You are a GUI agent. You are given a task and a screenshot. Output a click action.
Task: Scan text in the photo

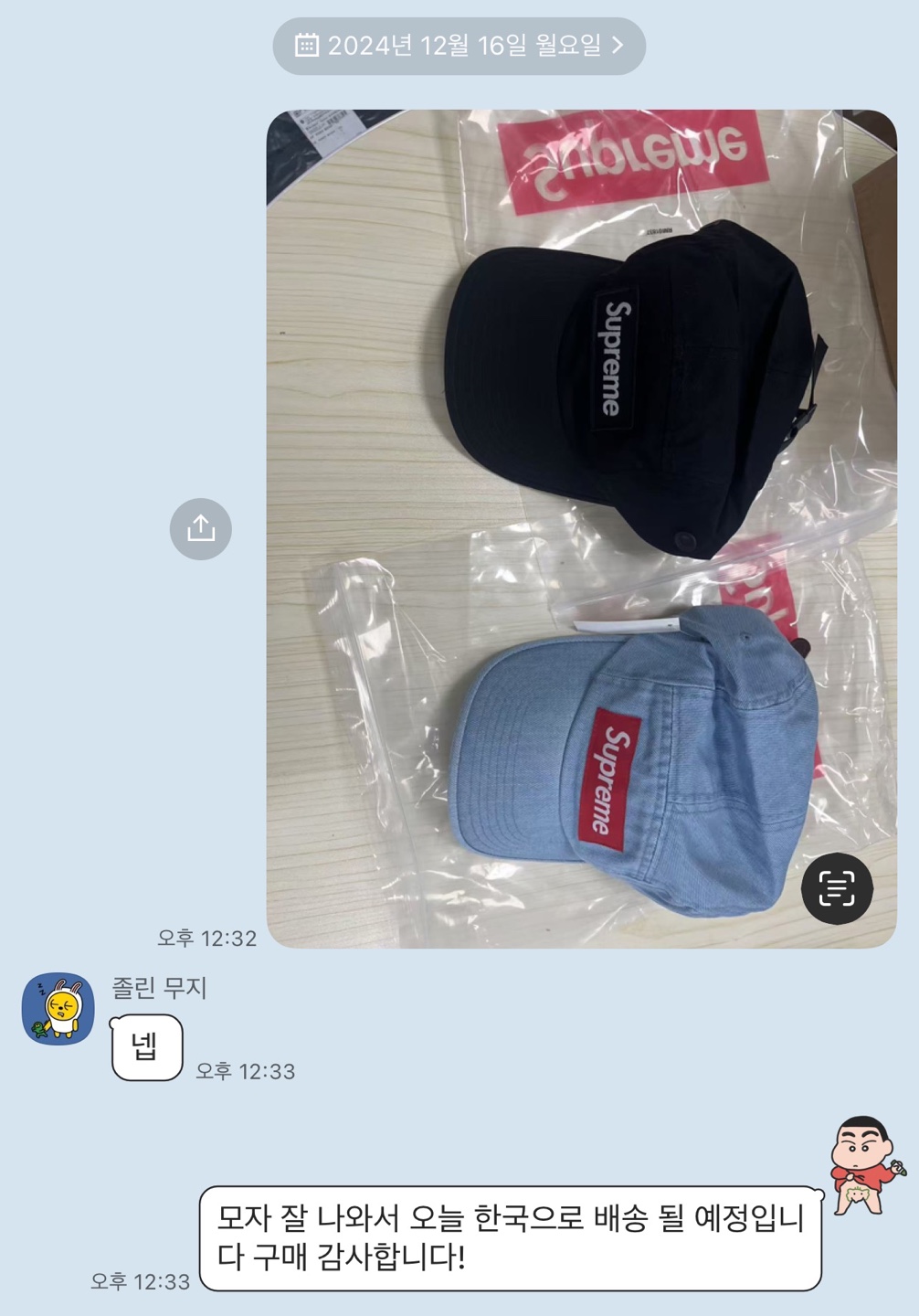pyautogui.click(x=837, y=888)
